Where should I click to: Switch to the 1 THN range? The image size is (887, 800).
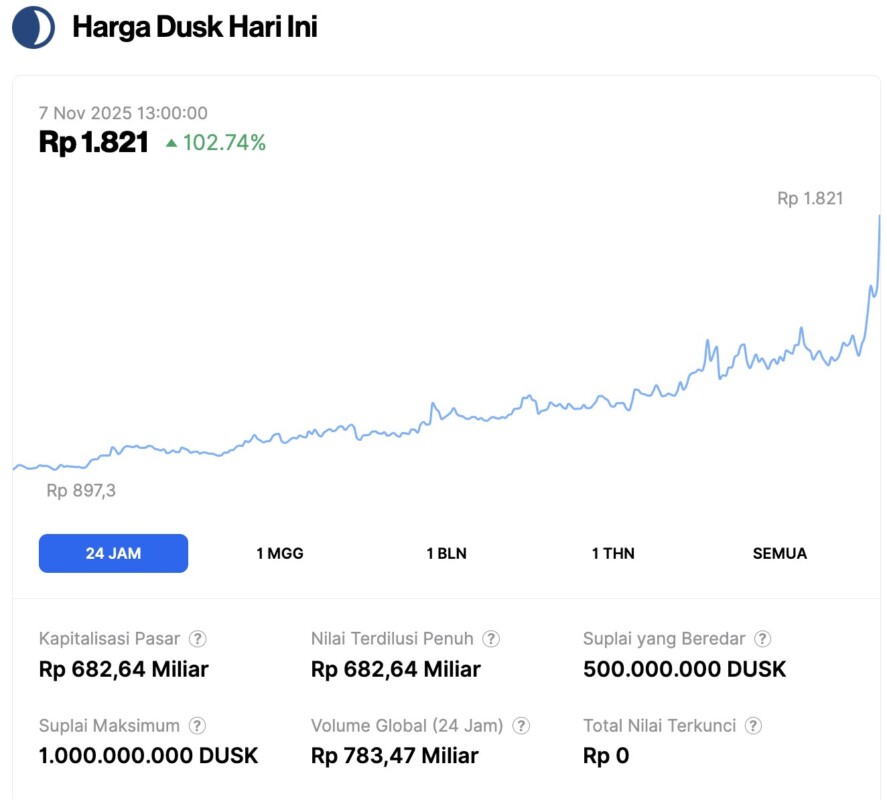(x=613, y=553)
